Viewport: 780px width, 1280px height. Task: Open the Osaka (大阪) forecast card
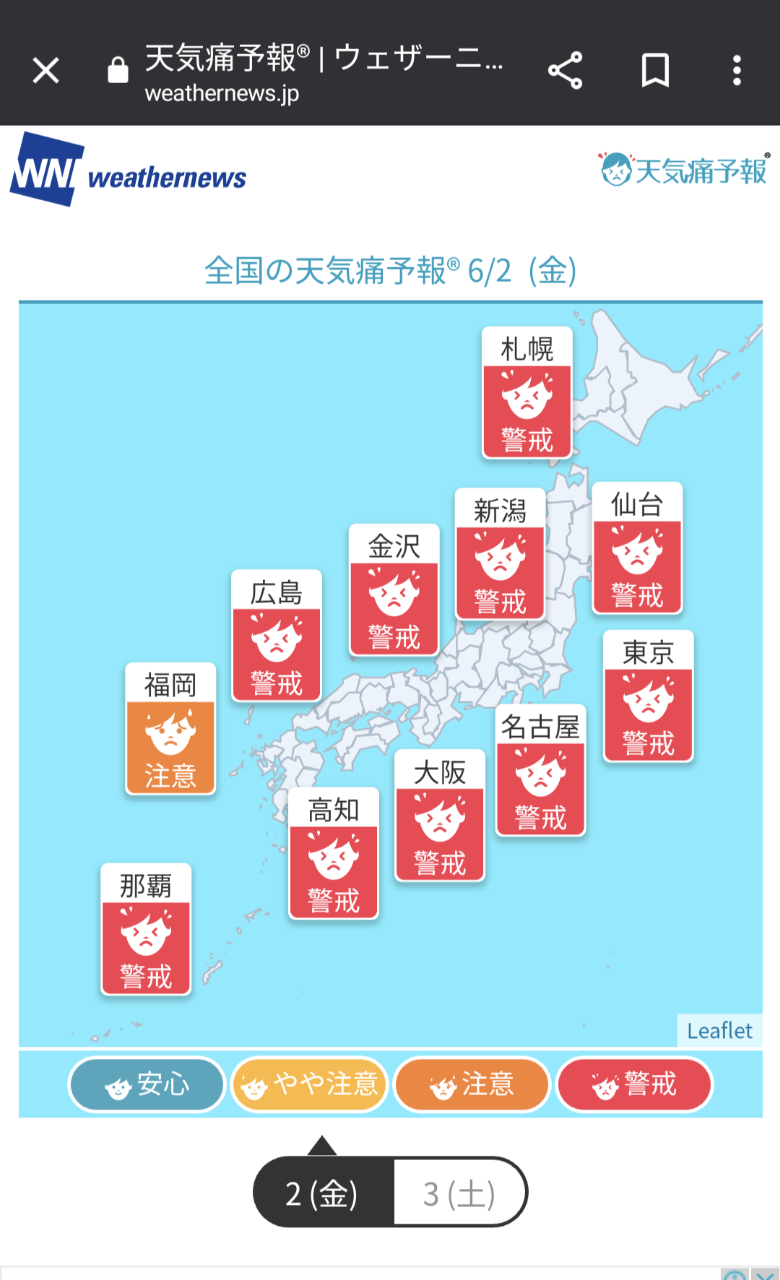coord(439,816)
